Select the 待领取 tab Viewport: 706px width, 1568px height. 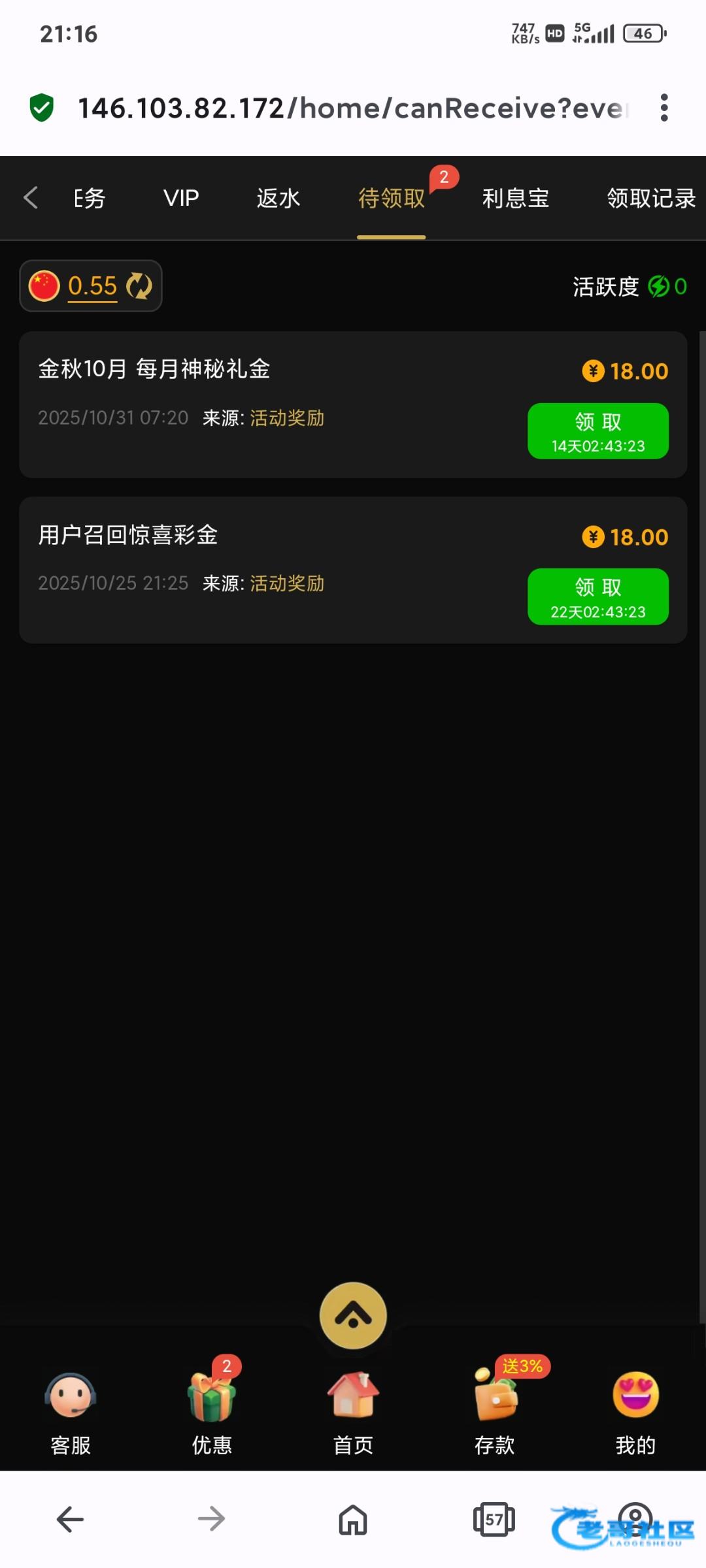click(x=391, y=197)
